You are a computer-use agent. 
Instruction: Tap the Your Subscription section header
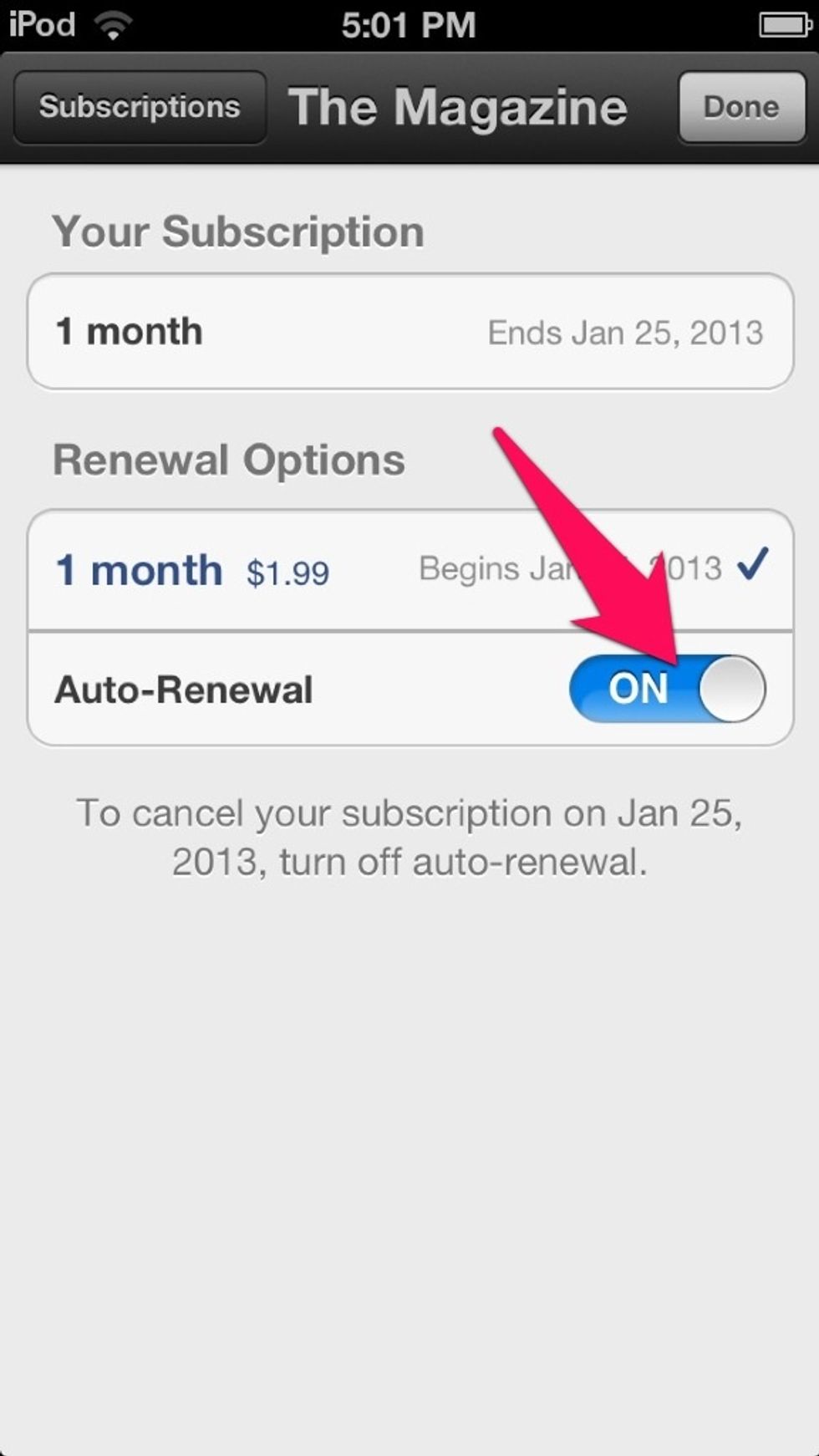(x=238, y=232)
